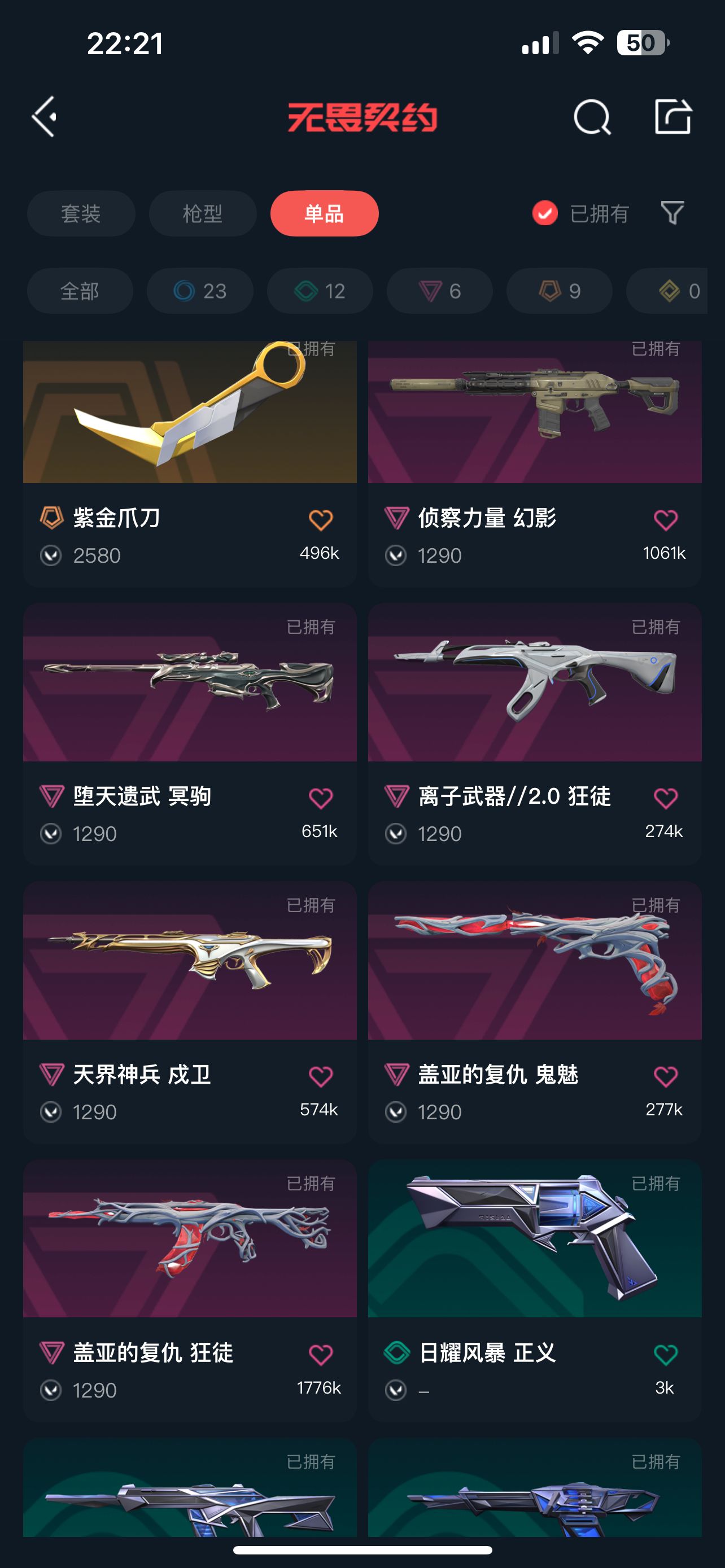725x1568 pixels.
Task: Go back using the arrow icon
Action: [x=45, y=116]
